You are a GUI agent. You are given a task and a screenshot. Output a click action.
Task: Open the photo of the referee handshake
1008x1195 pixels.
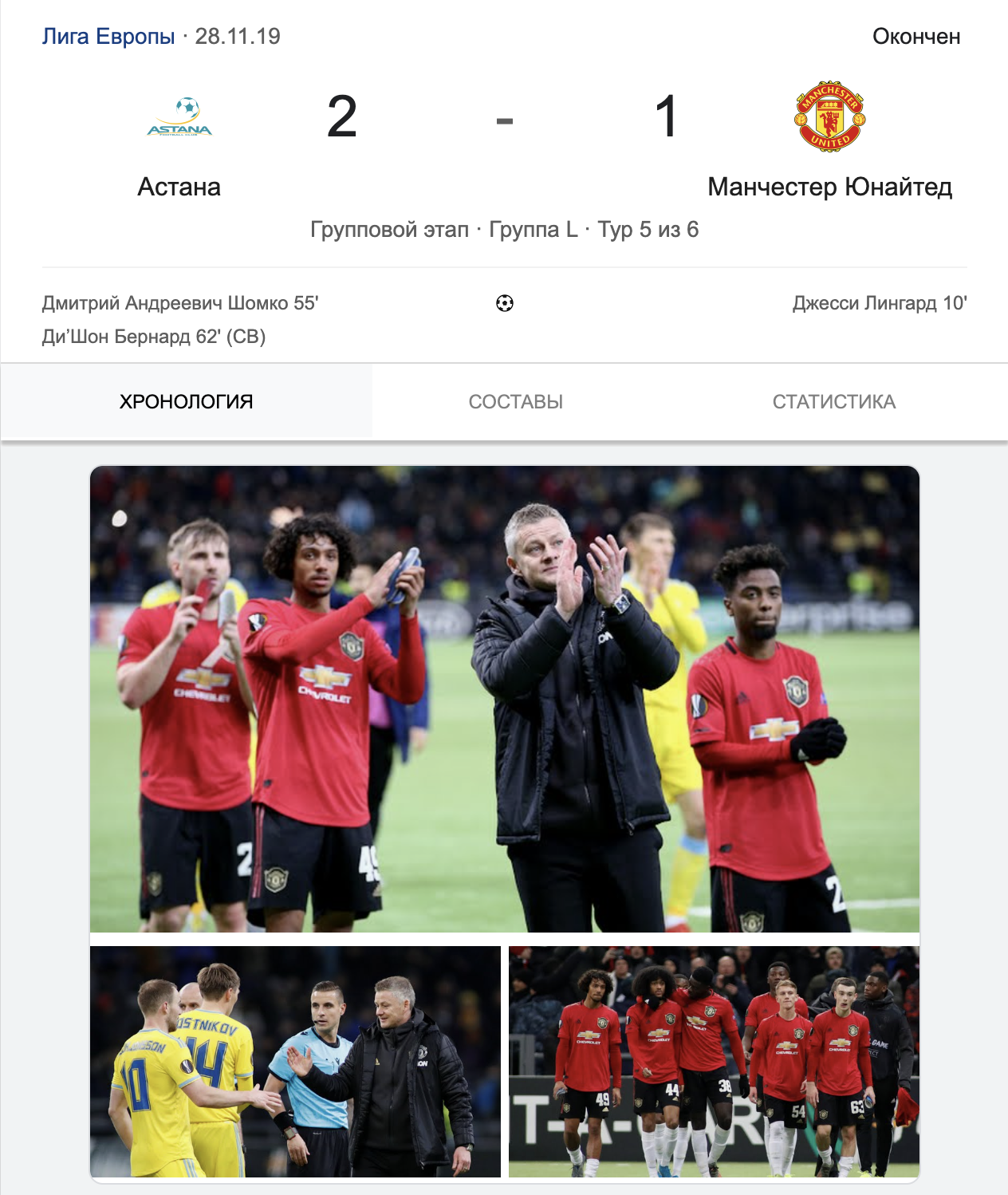click(295, 1061)
